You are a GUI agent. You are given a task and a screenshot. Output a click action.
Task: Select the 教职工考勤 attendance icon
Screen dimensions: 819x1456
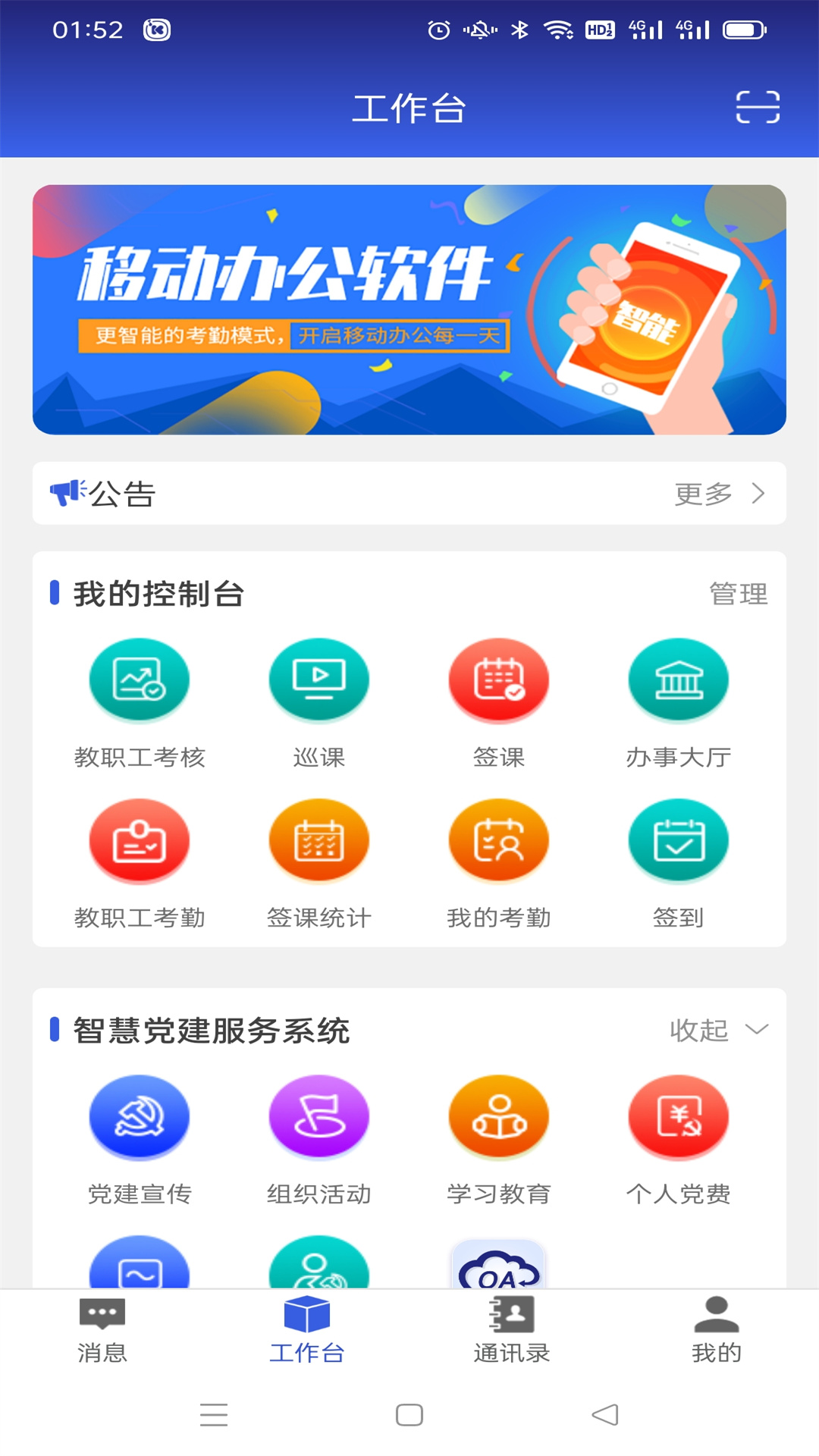139,840
